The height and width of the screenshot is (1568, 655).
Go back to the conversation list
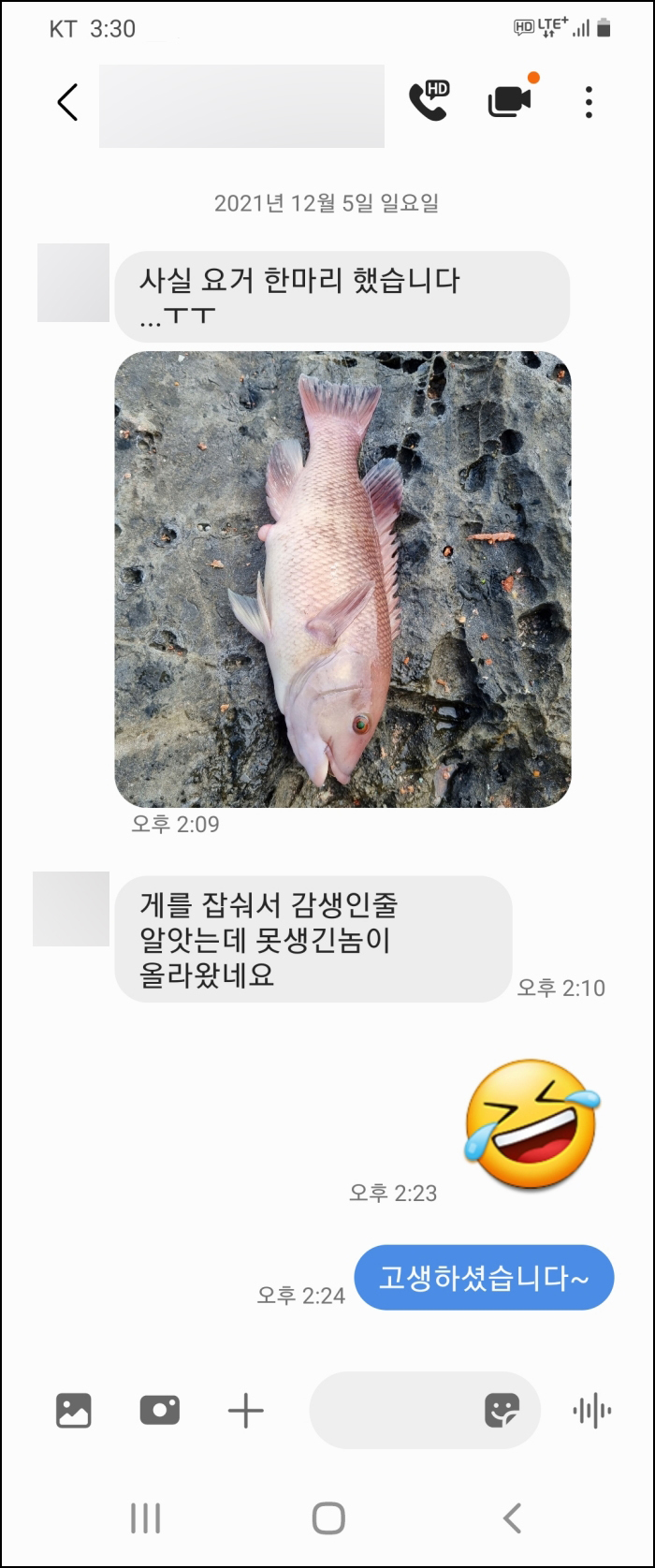click(x=67, y=102)
